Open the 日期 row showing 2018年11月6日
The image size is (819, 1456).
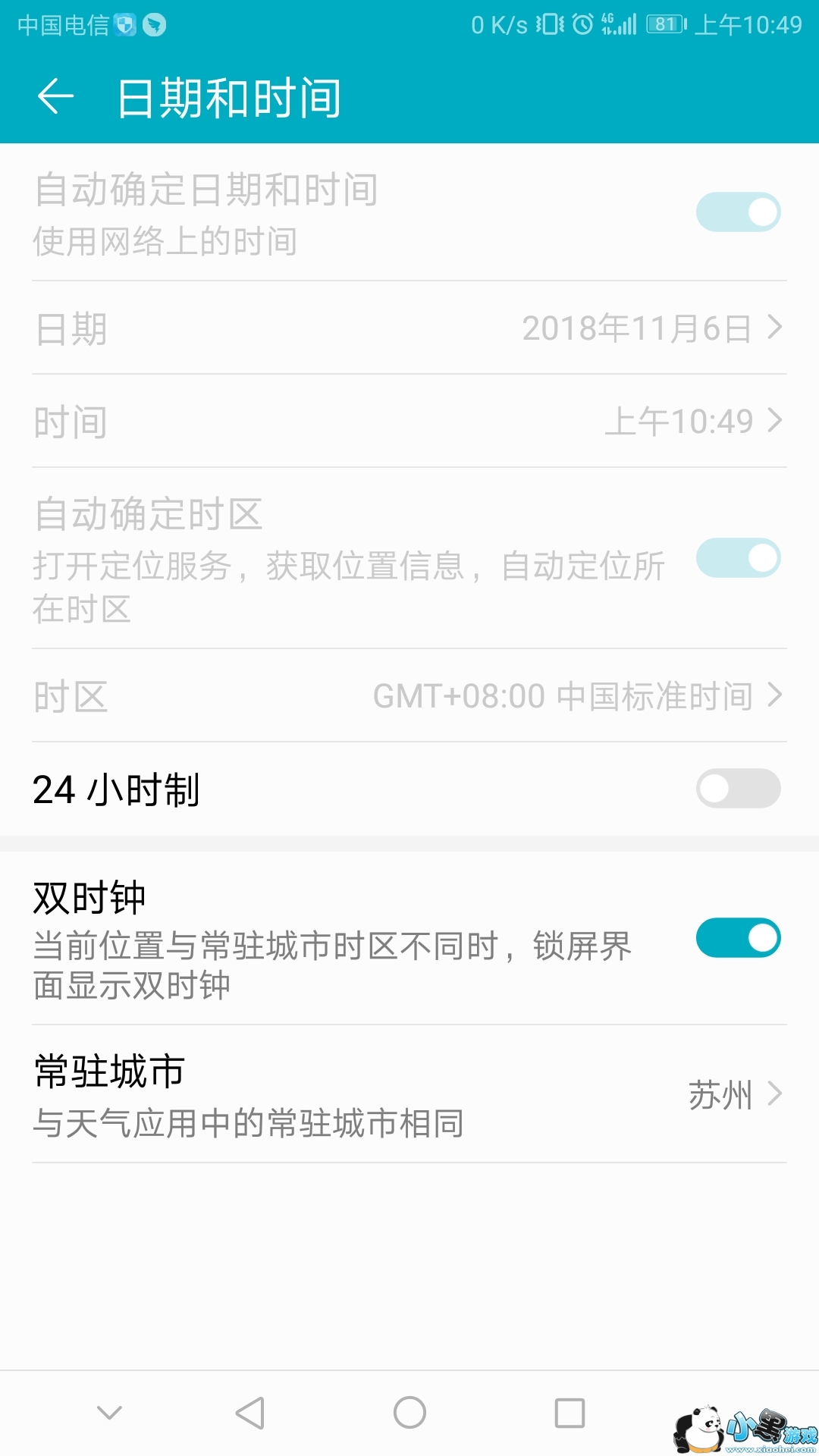[409, 328]
